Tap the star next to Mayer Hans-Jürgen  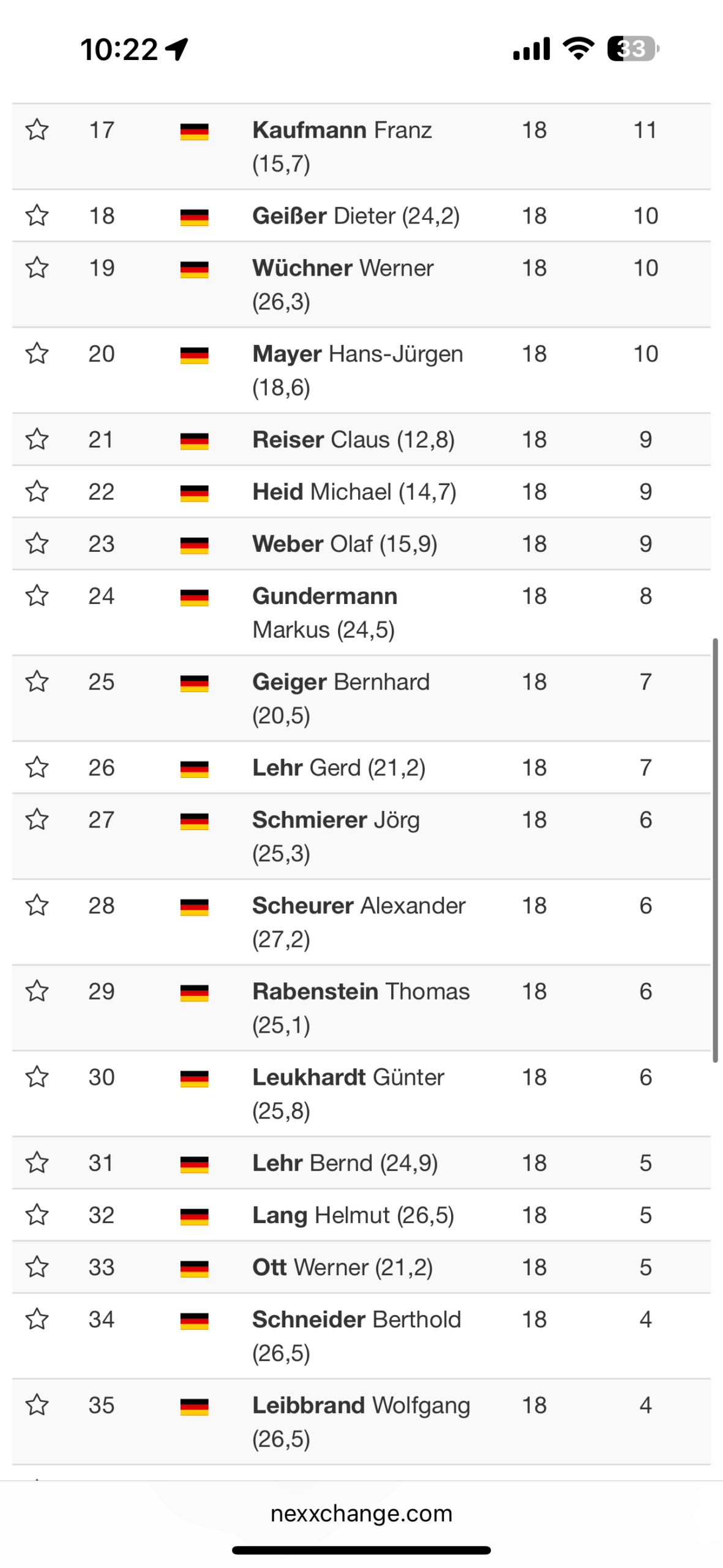(x=37, y=353)
